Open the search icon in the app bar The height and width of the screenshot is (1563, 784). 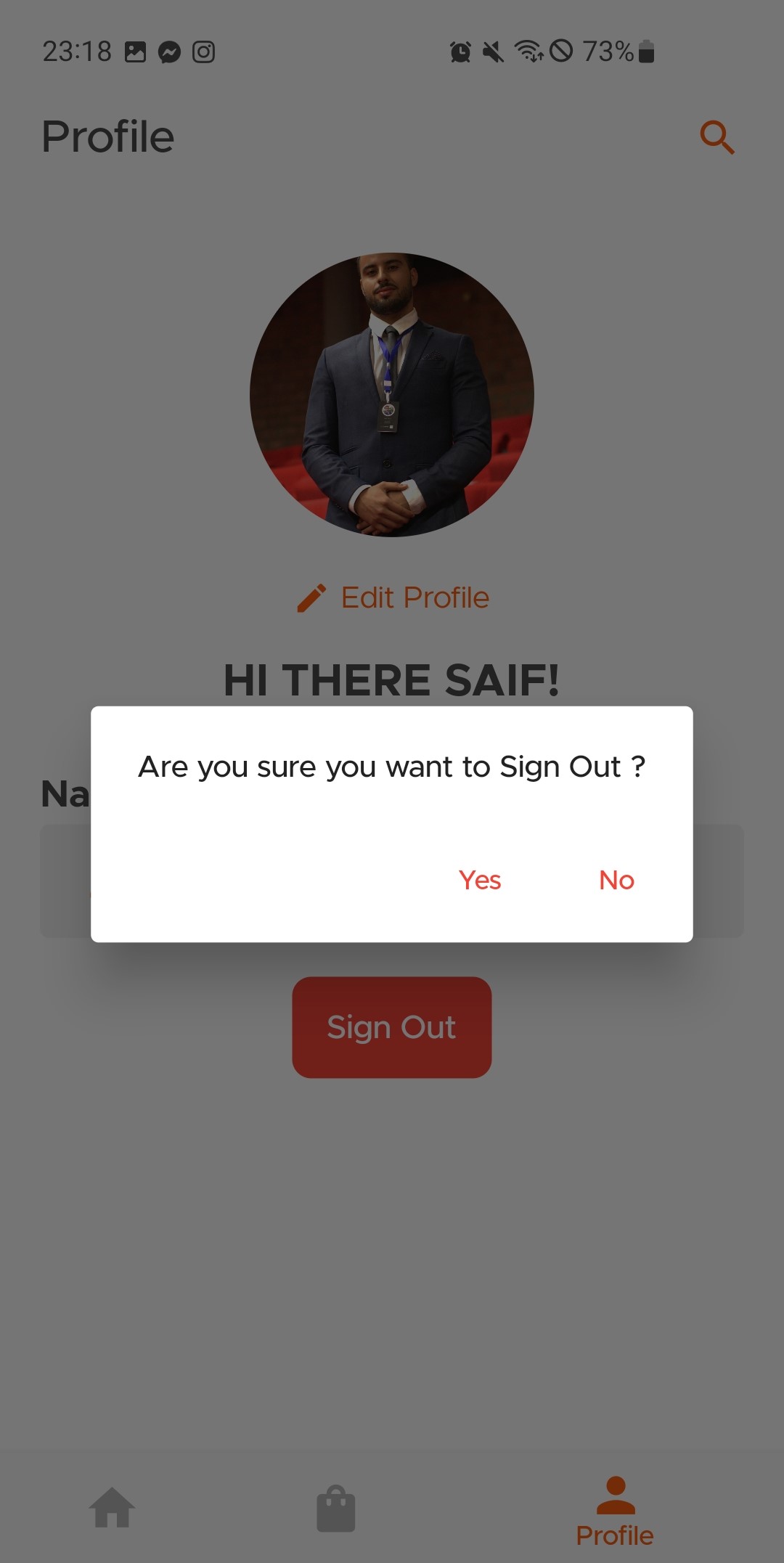pyautogui.click(x=717, y=137)
